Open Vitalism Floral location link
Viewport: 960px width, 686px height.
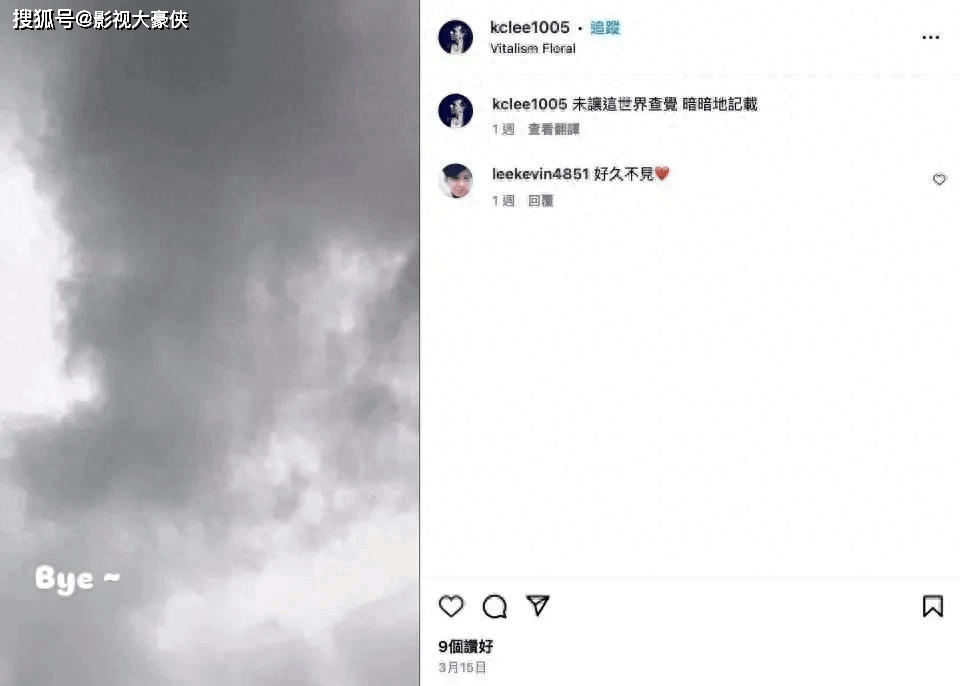coord(532,48)
